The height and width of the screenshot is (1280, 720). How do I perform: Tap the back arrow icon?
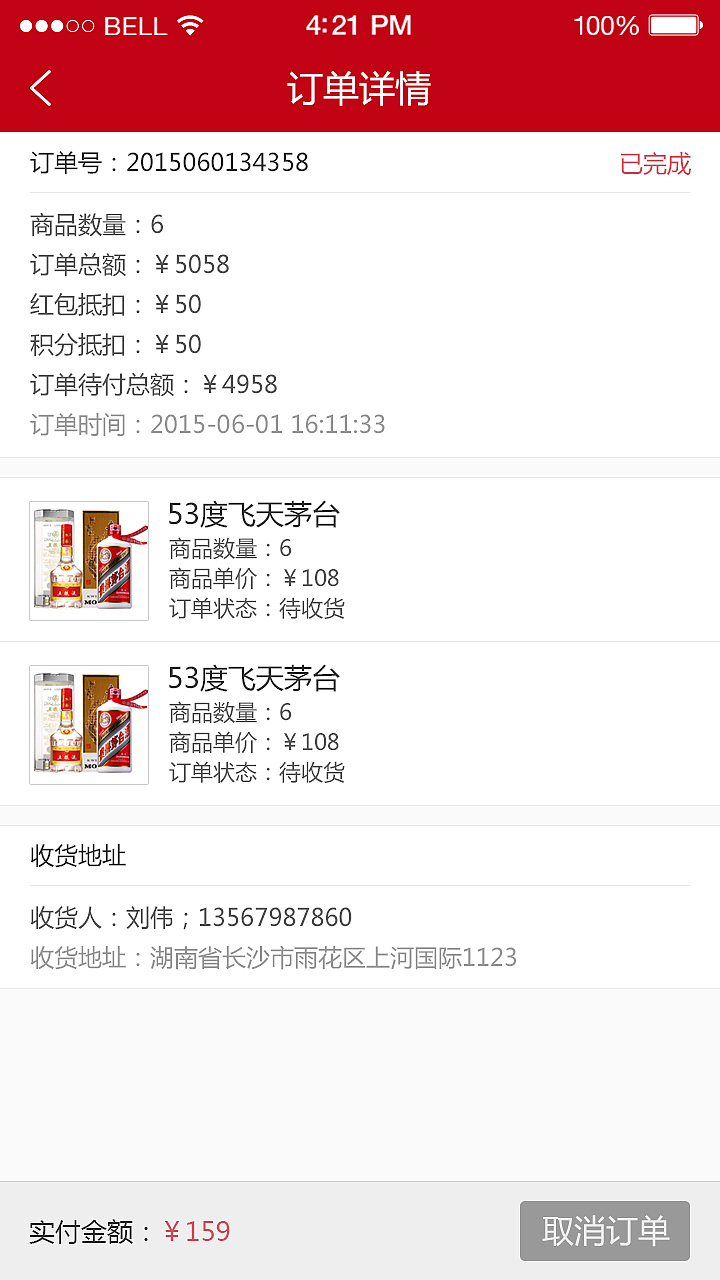(40, 88)
